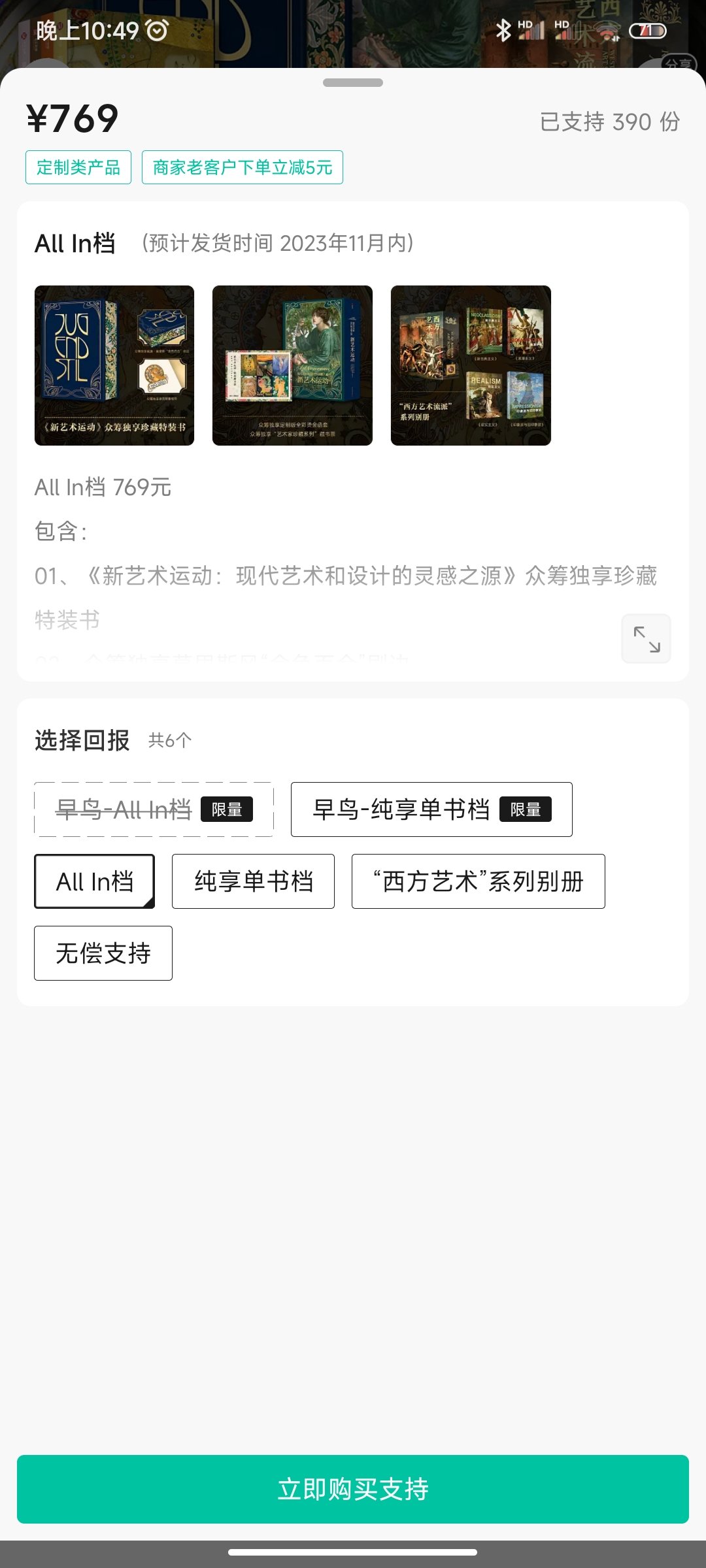Pick the "西方艺术"系列别册 reward
Viewport: 706px width, 1568px height.
[479, 881]
